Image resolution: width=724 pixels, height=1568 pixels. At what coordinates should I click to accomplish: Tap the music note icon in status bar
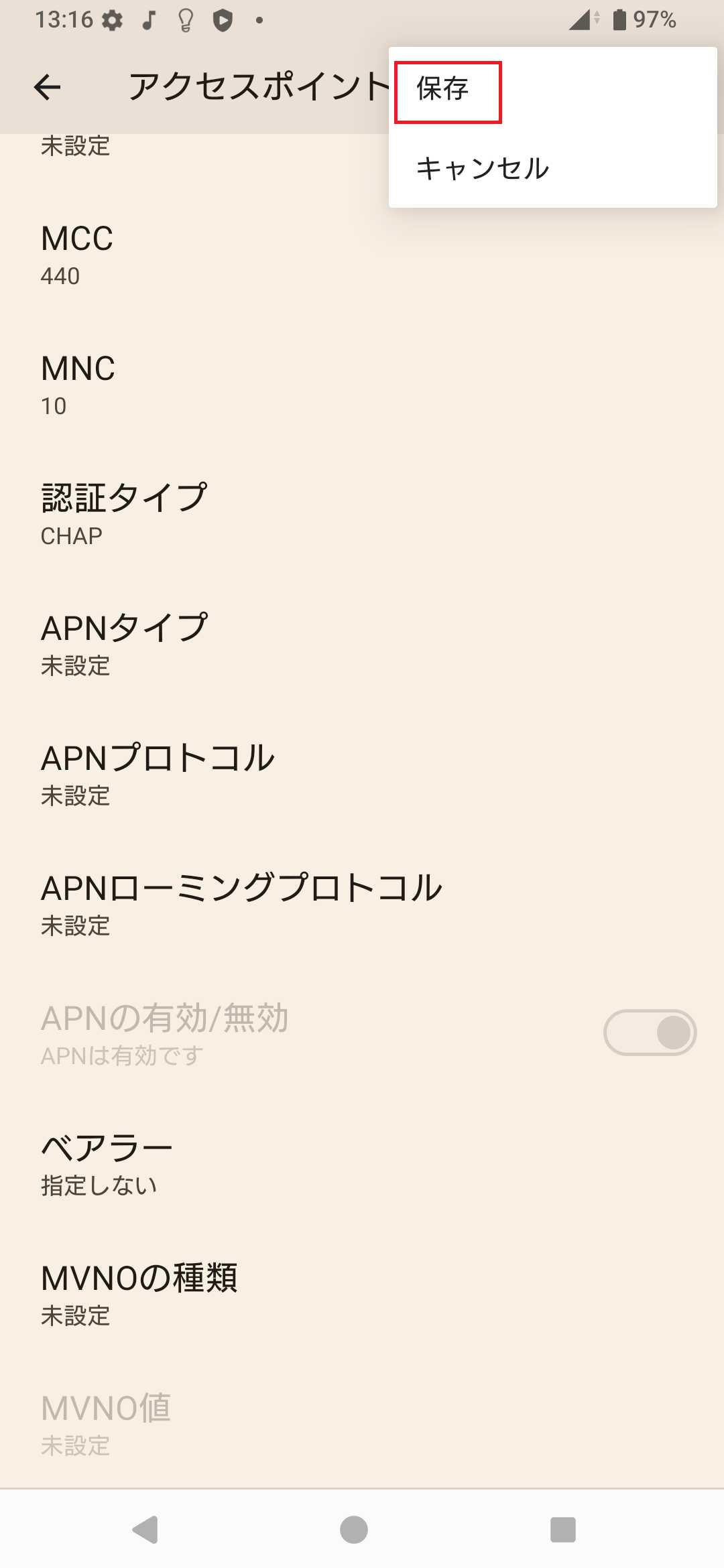tap(149, 20)
